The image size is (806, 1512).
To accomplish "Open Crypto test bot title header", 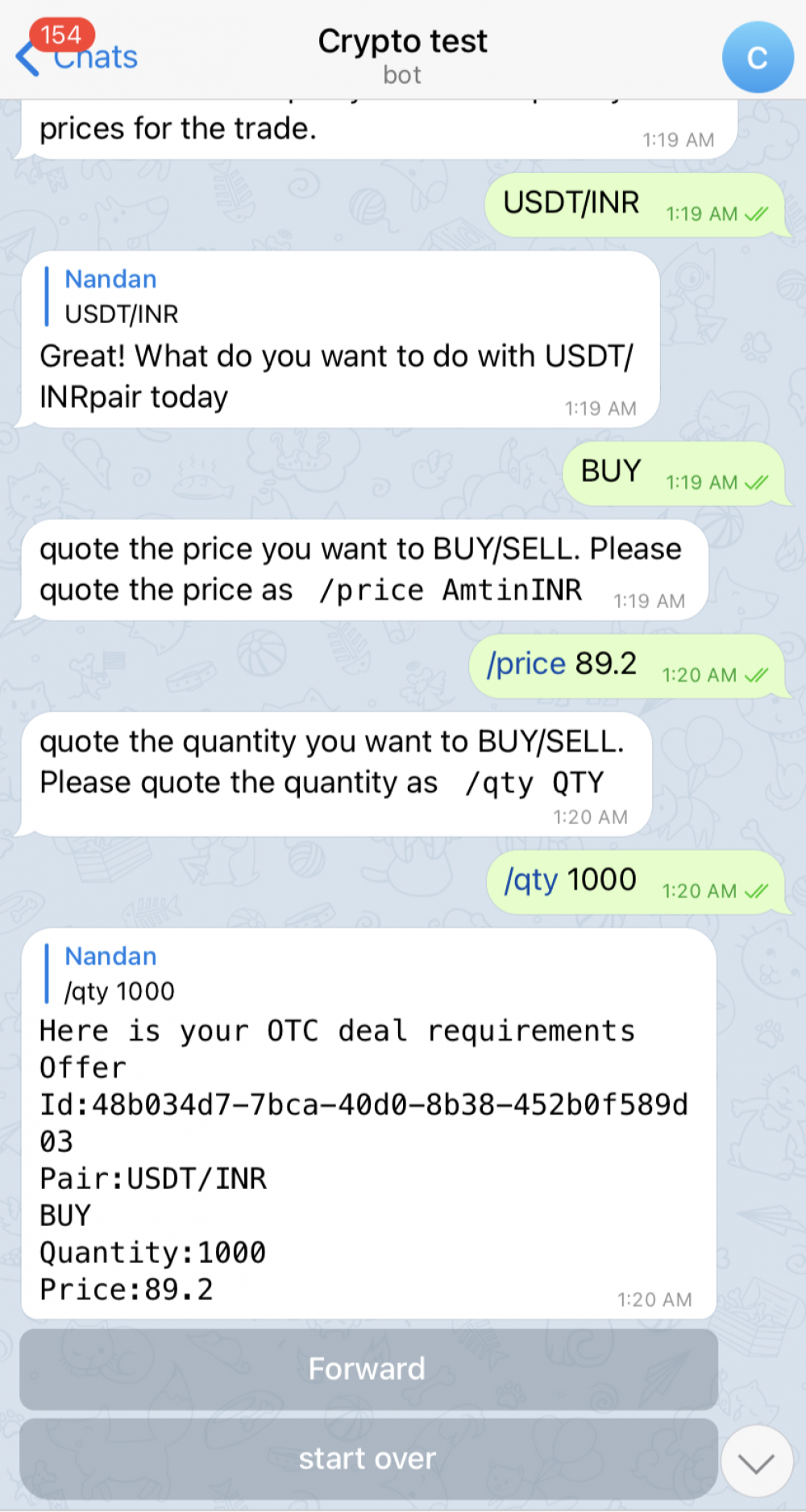I will [x=402, y=53].
